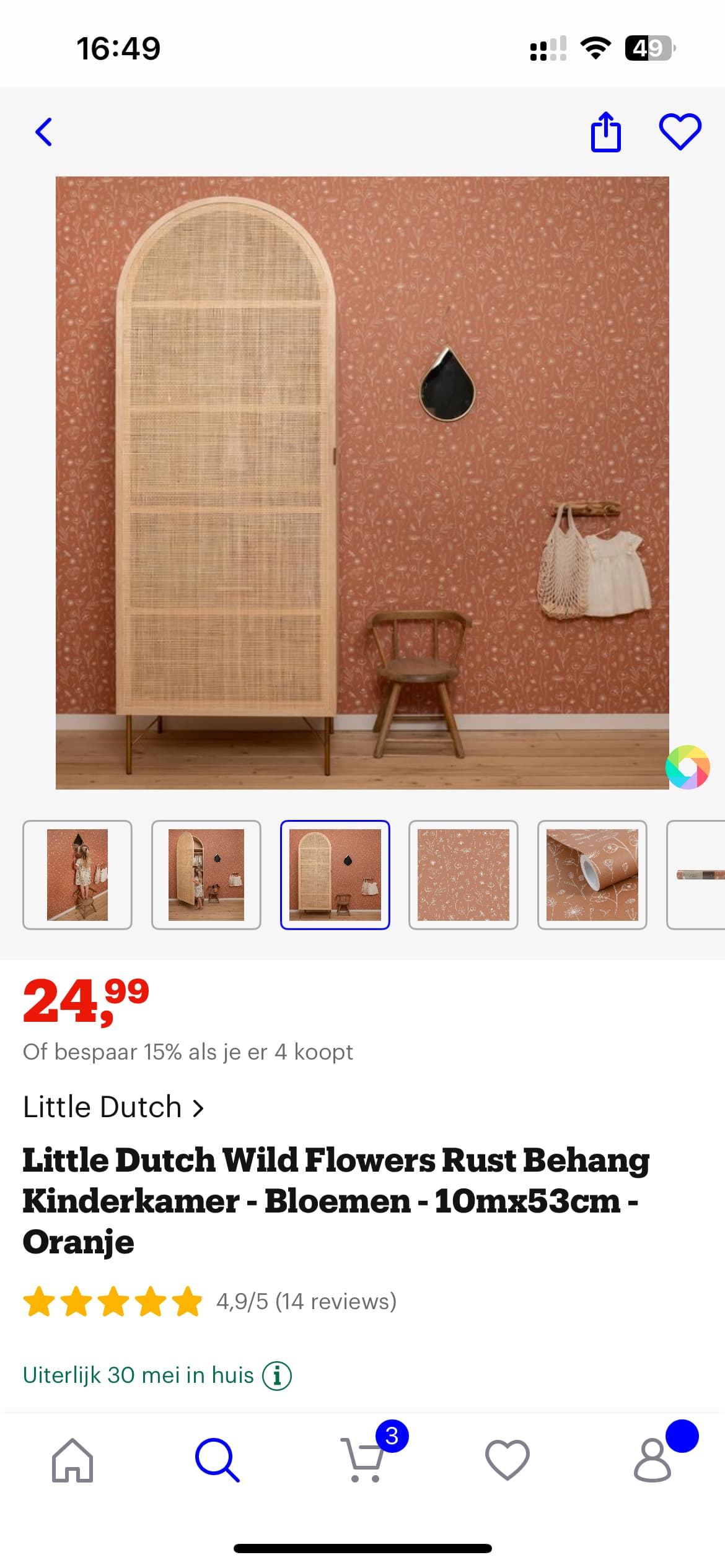
Task: Open the account profile tab
Action: pos(652,1460)
